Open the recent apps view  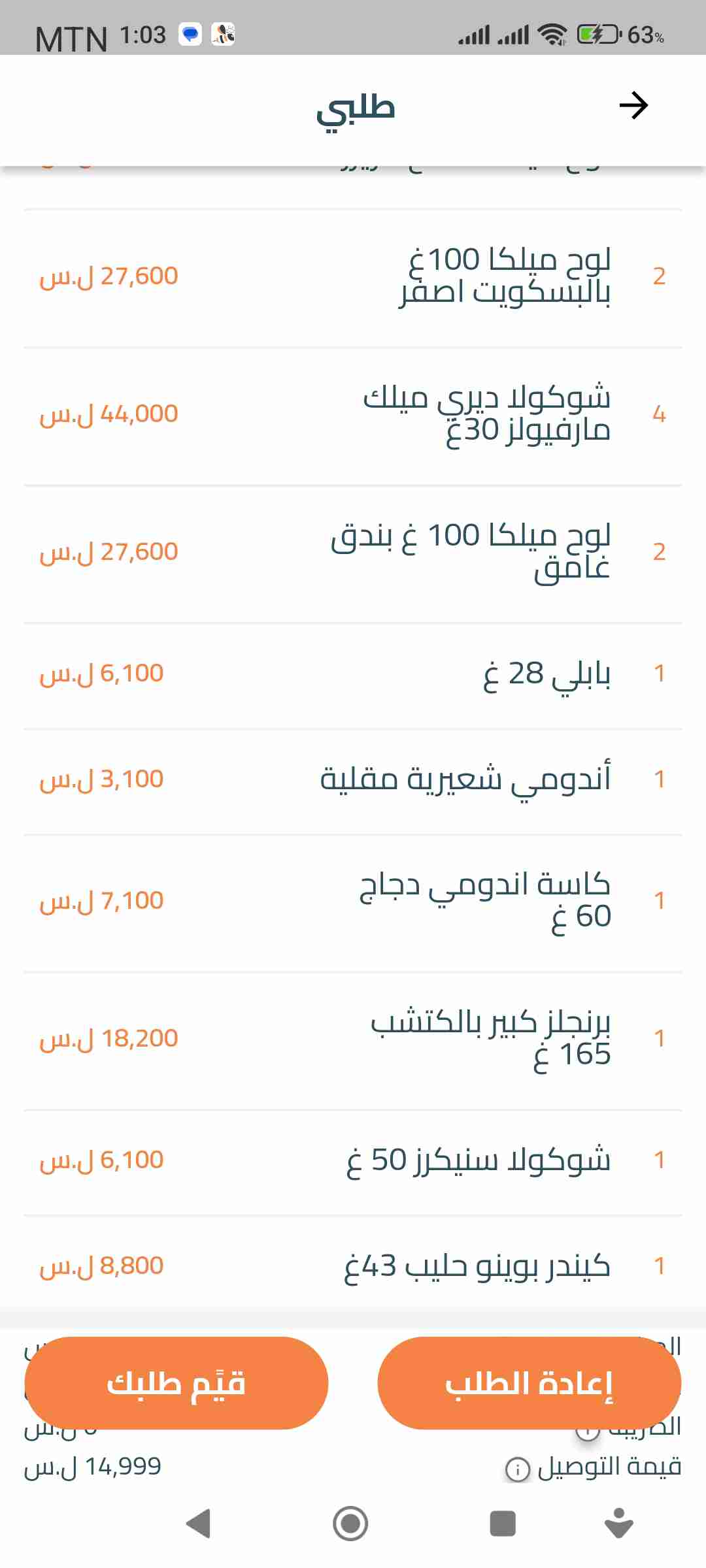[503, 1524]
